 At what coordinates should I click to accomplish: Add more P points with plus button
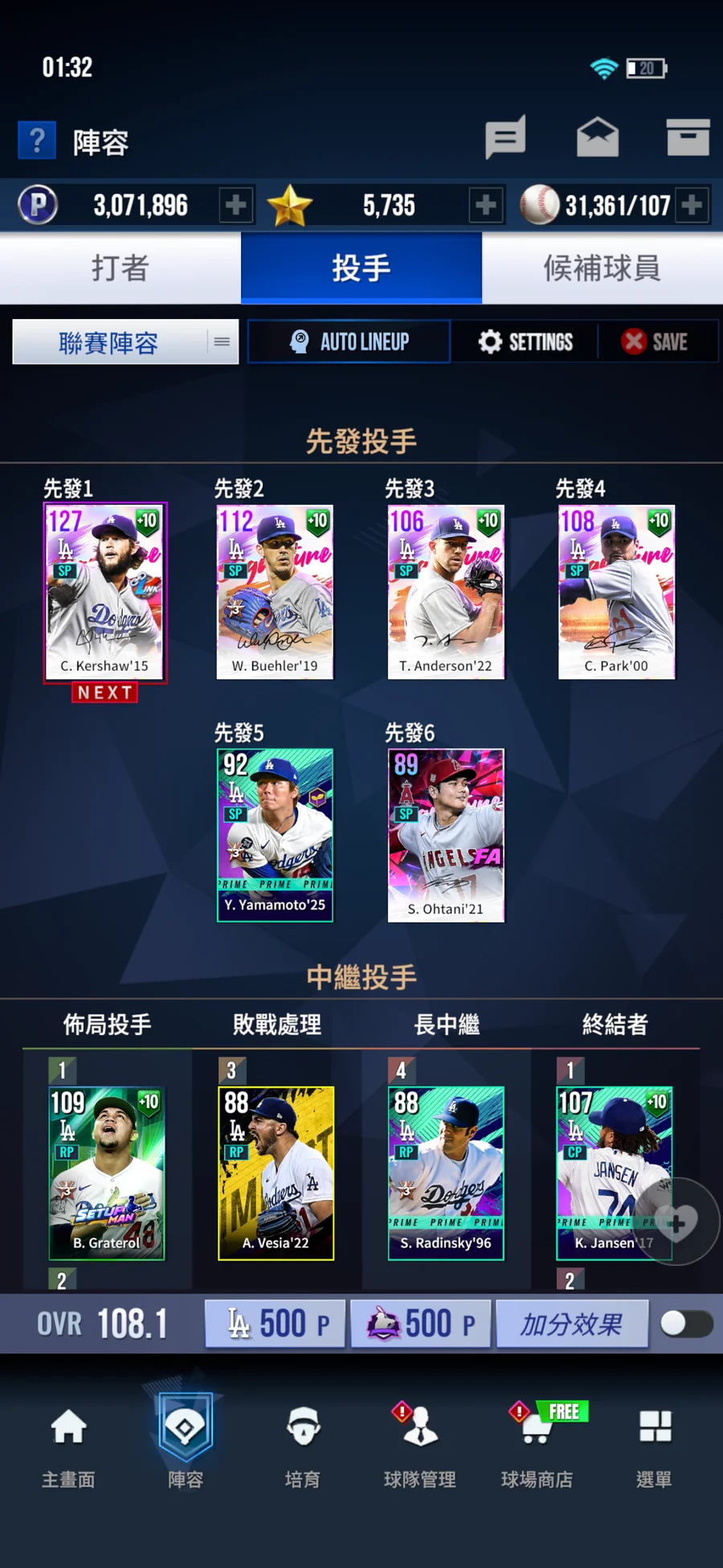(x=236, y=205)
